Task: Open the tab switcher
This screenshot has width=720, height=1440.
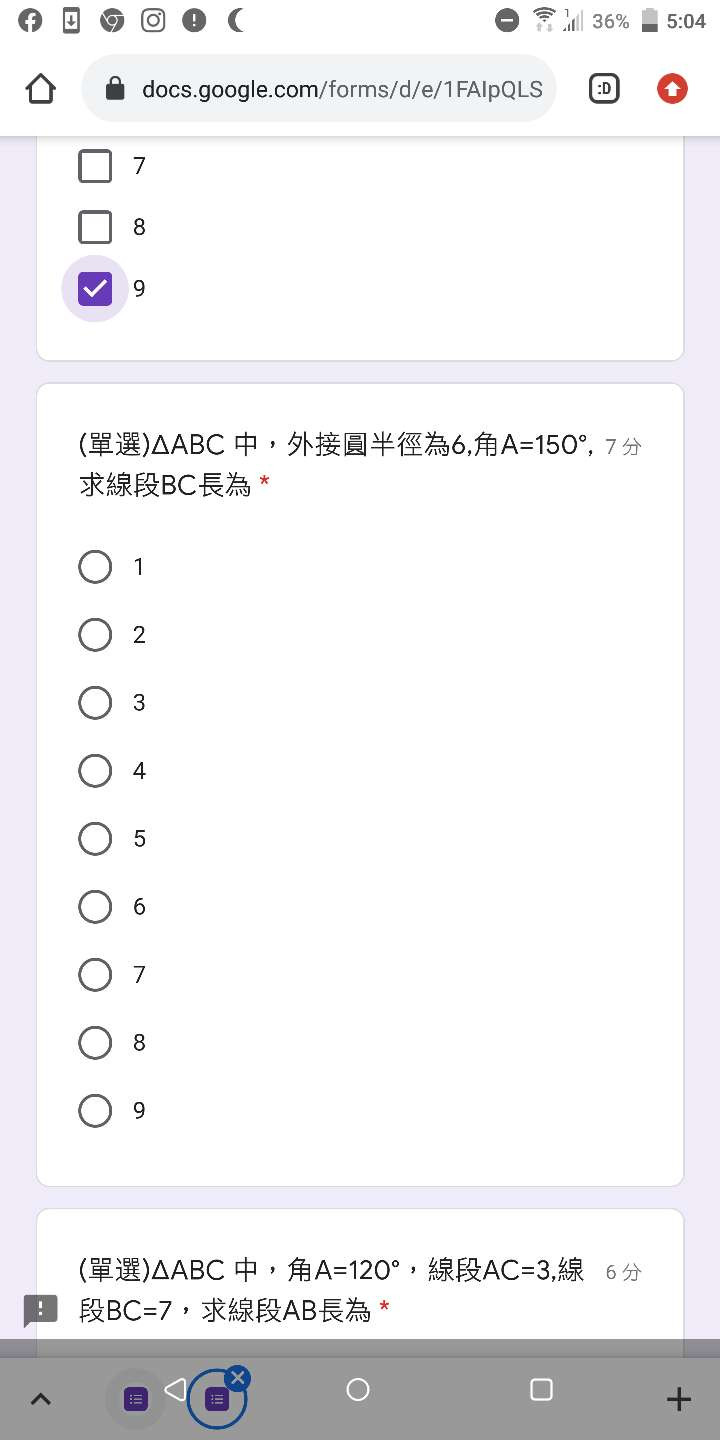Action: pyautogui.click(x=604, y=90)
